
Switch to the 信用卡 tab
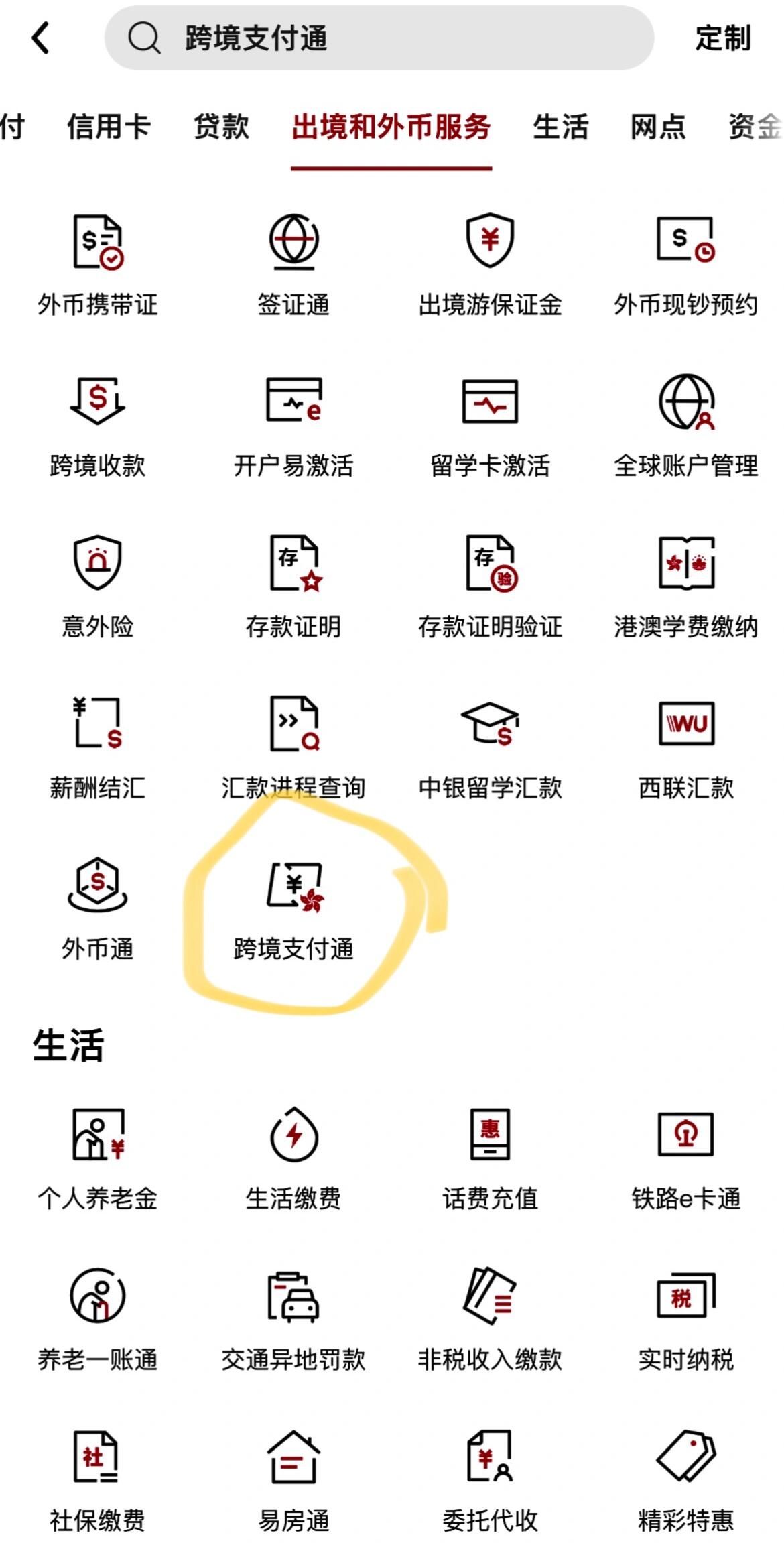tap(109, 127)
